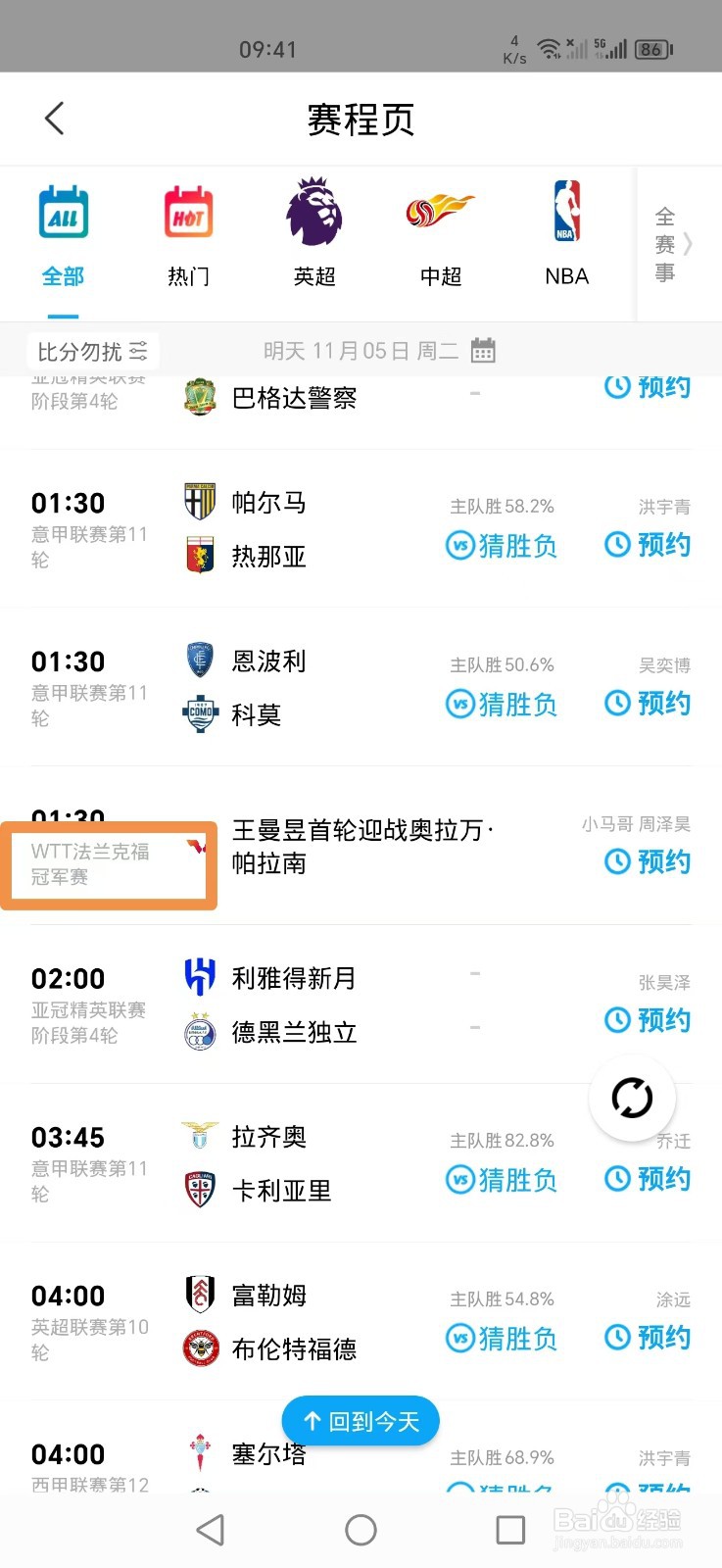Tap the 回到今天 button
Viewport: 722px width, 1568px height.
tap(361, 1420)
